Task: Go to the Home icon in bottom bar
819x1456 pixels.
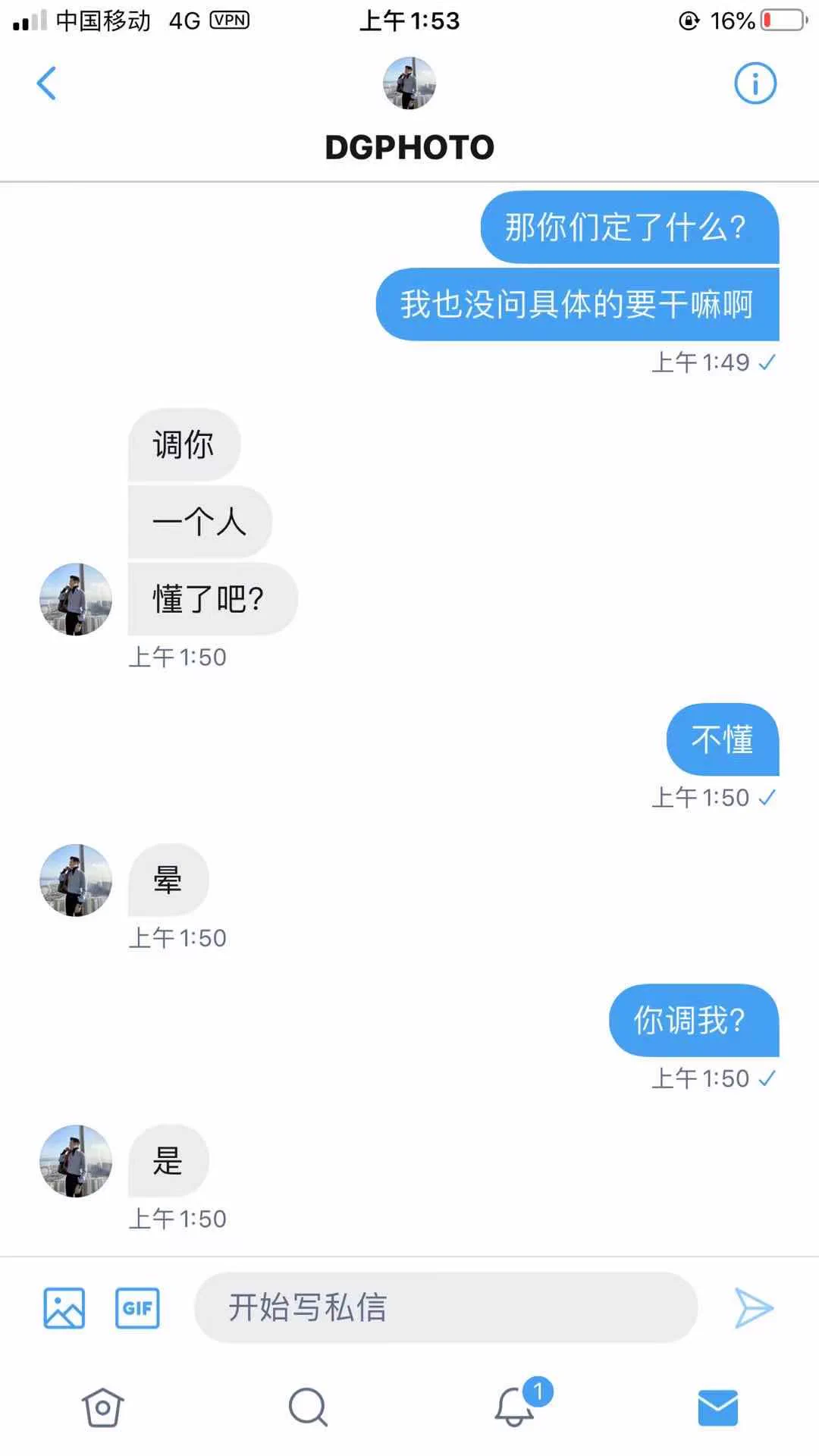Action: pos(102,1407)
